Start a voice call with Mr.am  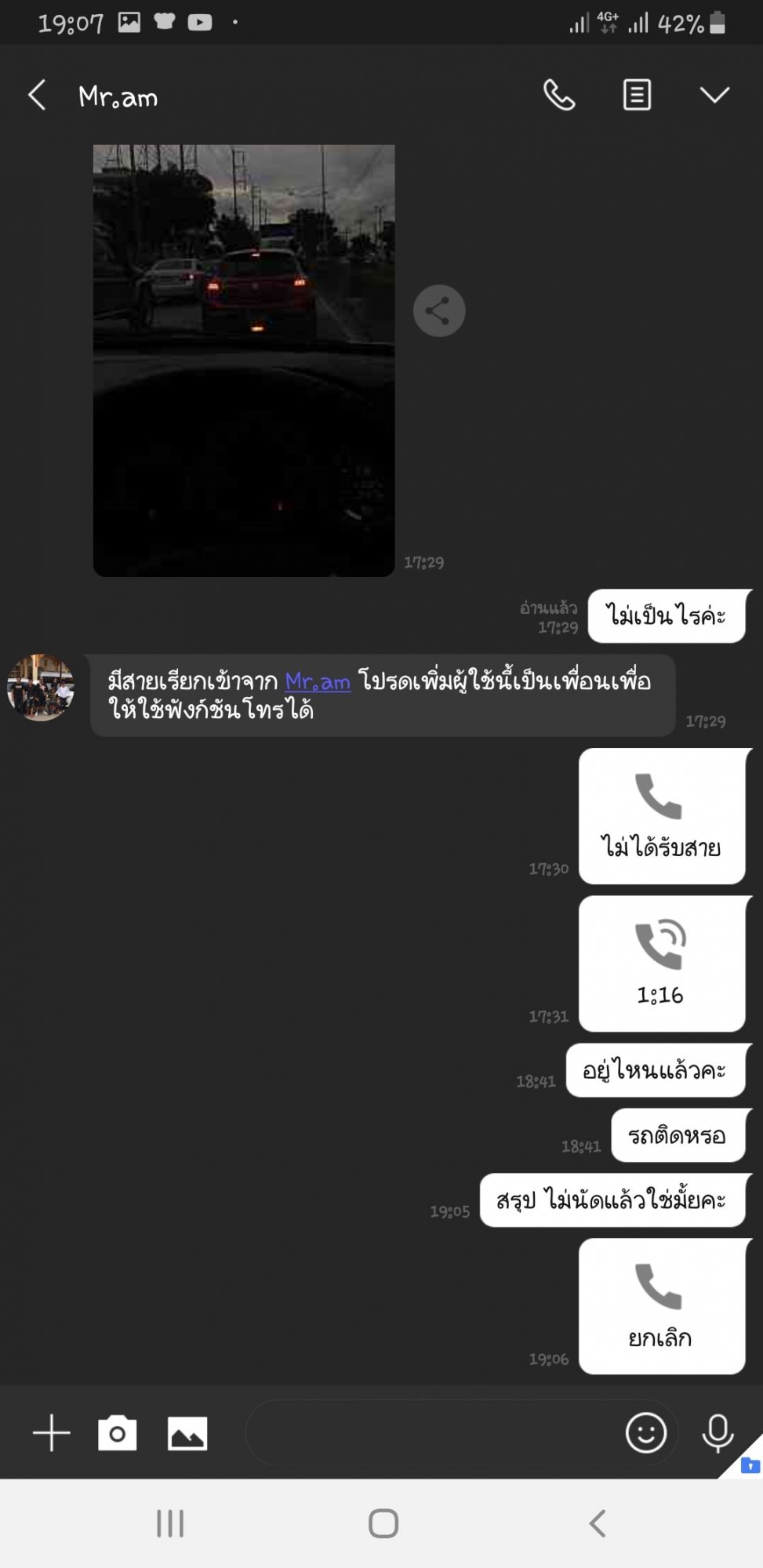[559, 96]
